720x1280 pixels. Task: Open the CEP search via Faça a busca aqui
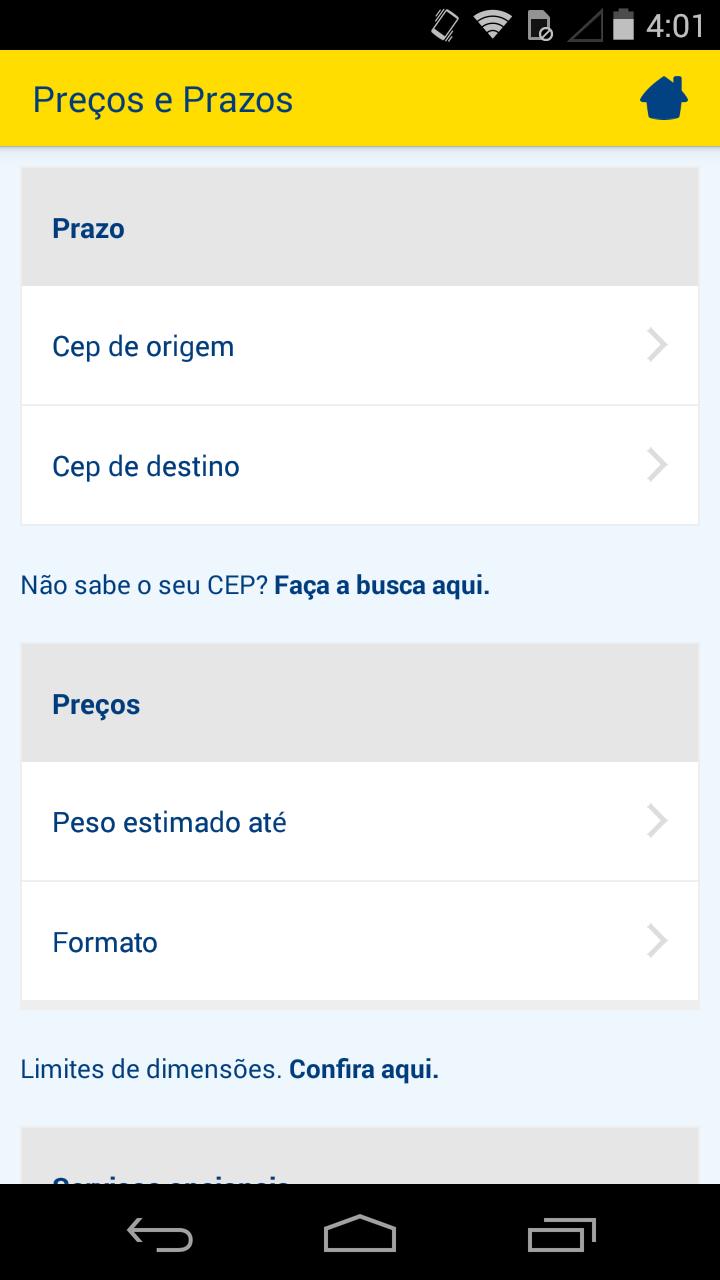click(382, 584)
